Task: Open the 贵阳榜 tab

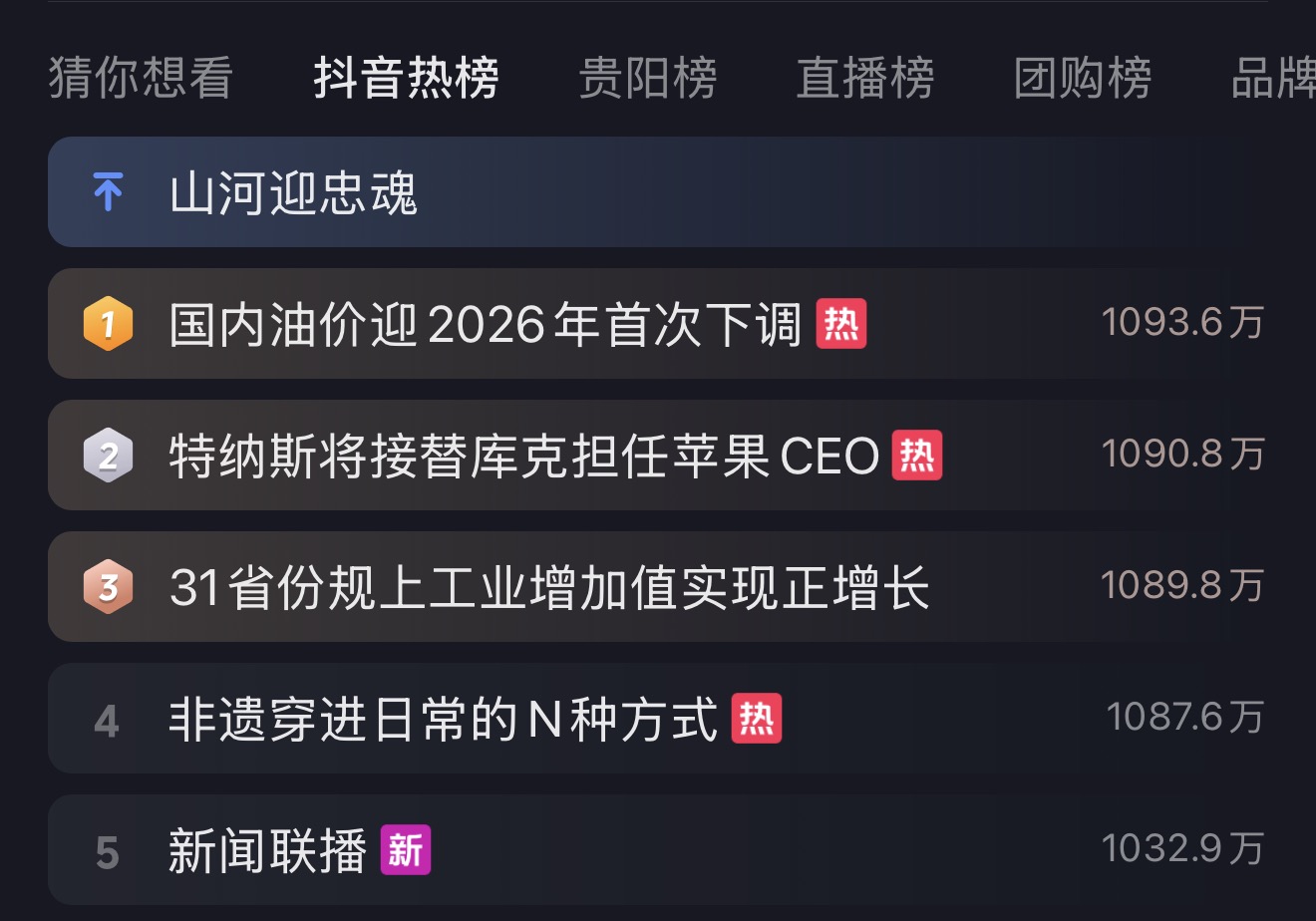Action: point(648,78)
